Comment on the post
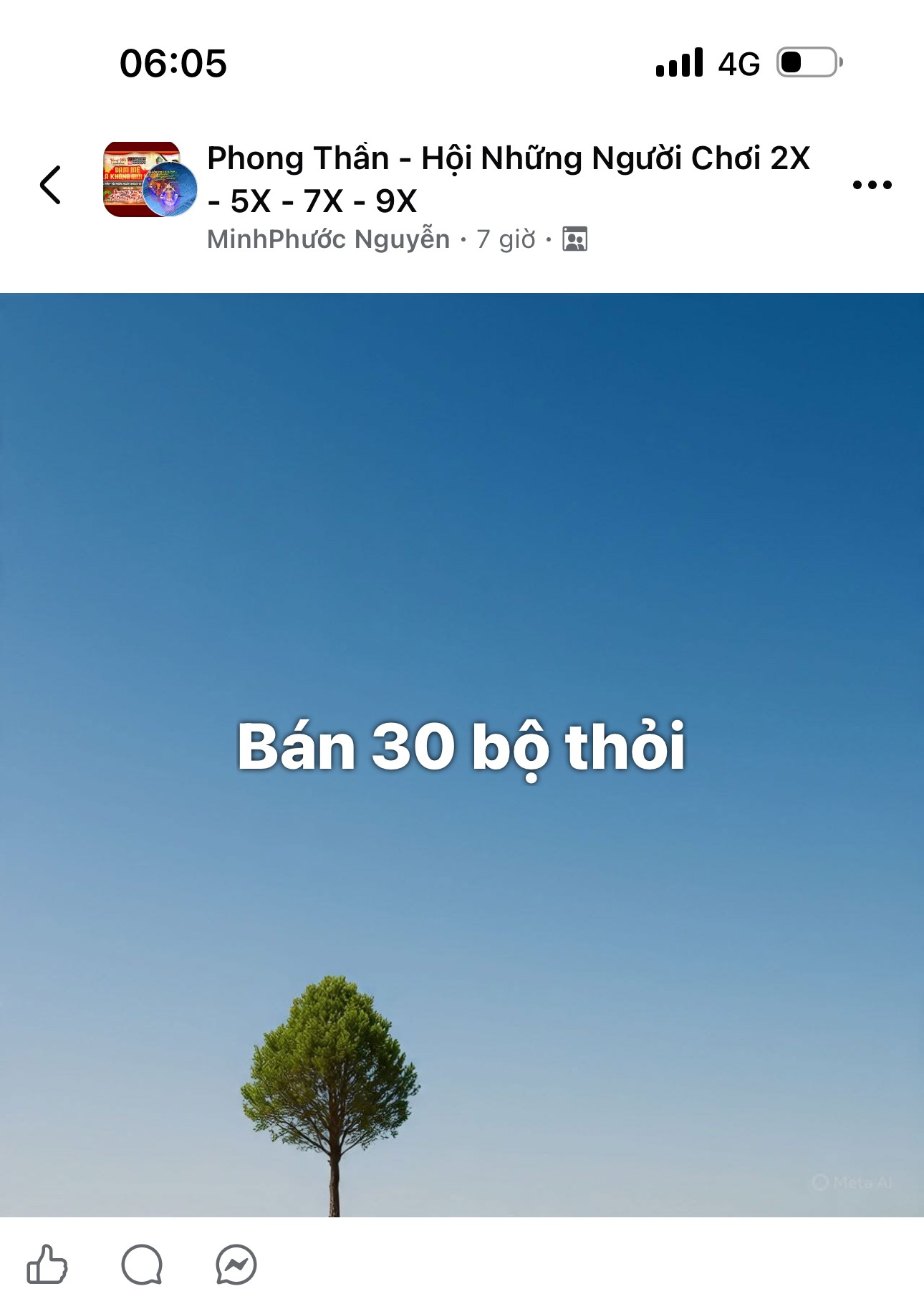The image size is (924, 1304). pyautogui.click(x=142, y=1264)
